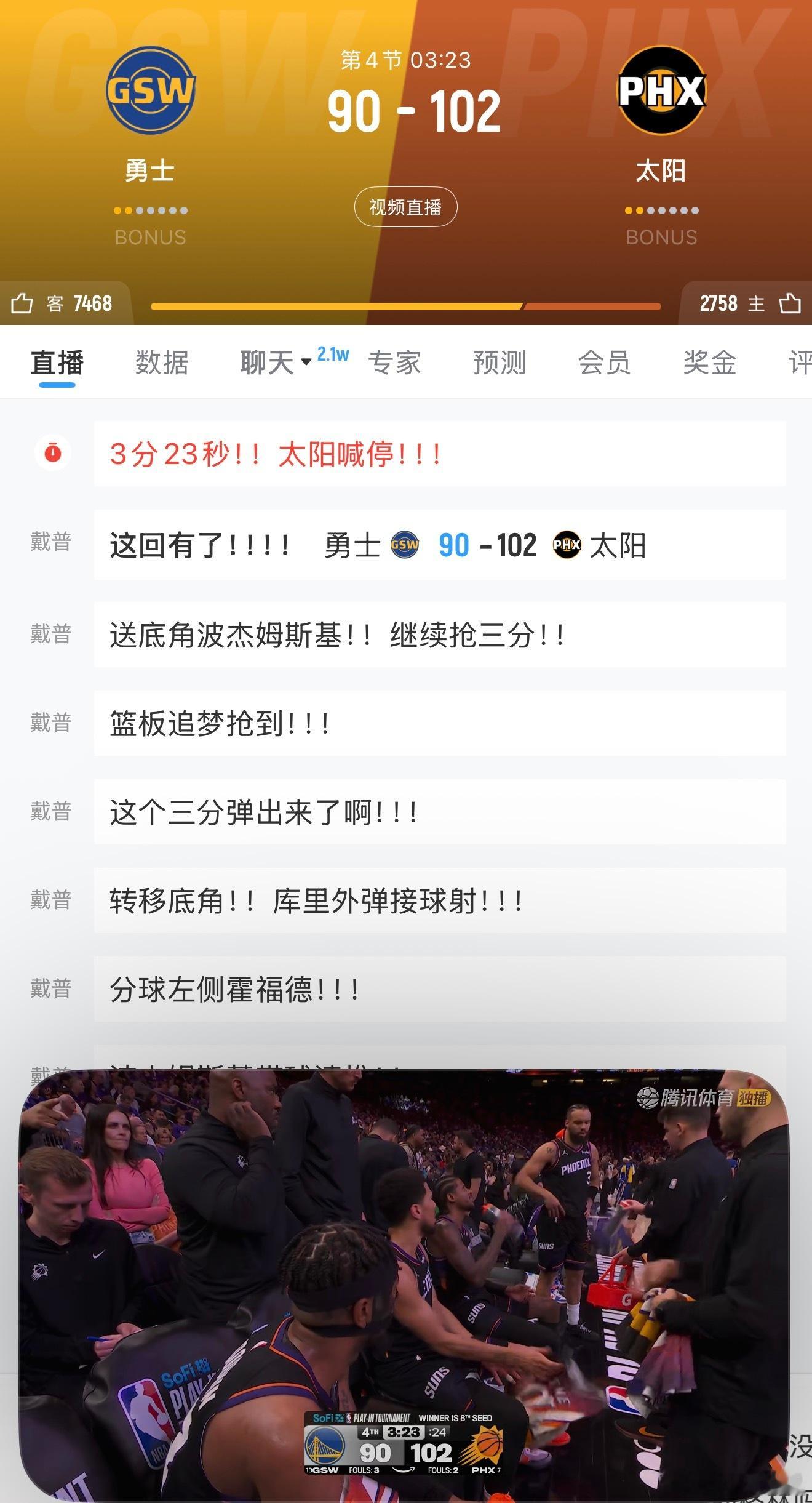Screen dimensions: 812x1503
Task: Open the 会员 tab
Action: coord(605,363)
